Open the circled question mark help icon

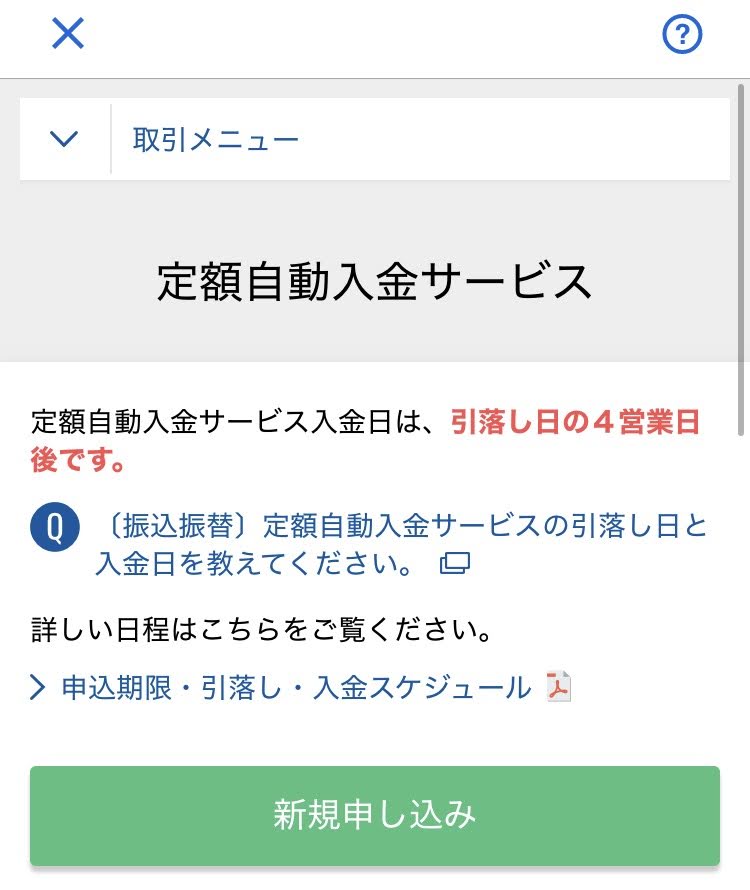[x=681, y=35]
